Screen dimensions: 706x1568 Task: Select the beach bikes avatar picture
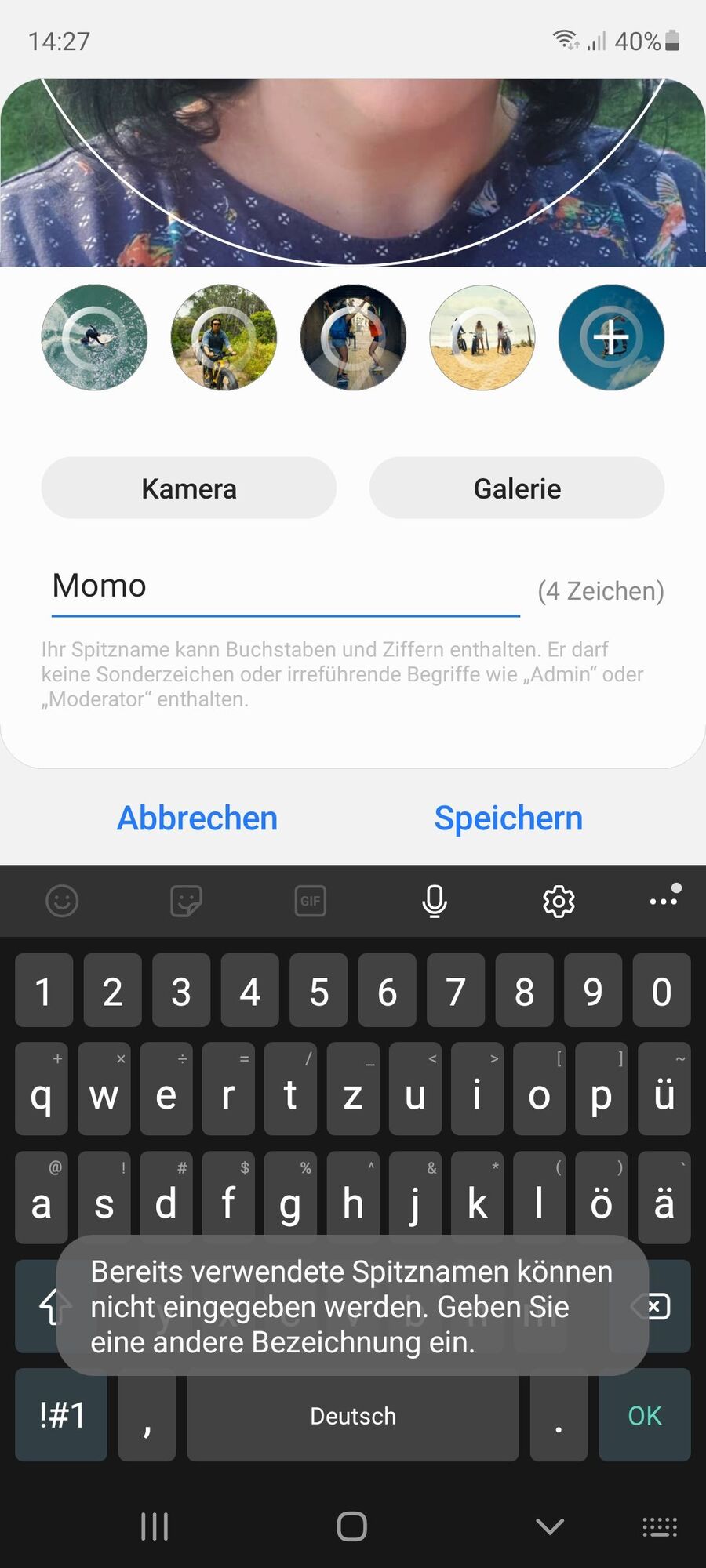pyautogui.click(x=482, y=337)
